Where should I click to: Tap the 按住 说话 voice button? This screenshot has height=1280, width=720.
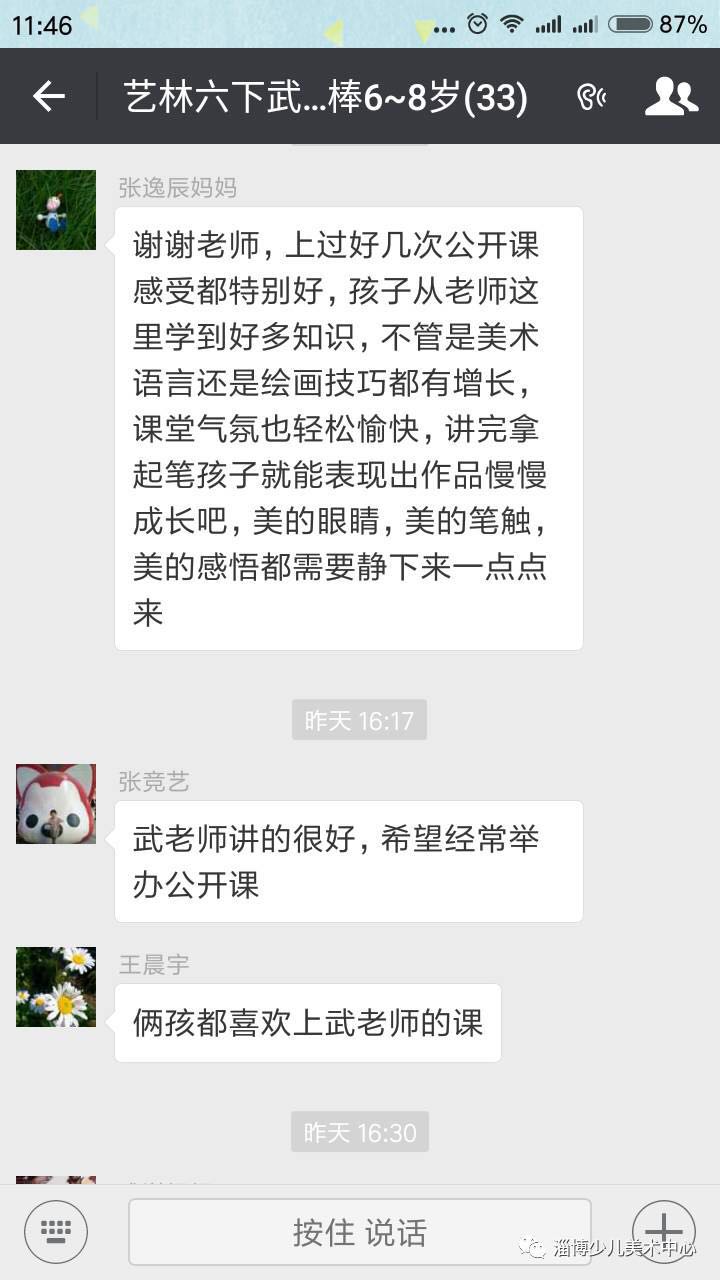(x=359, y=1232)
